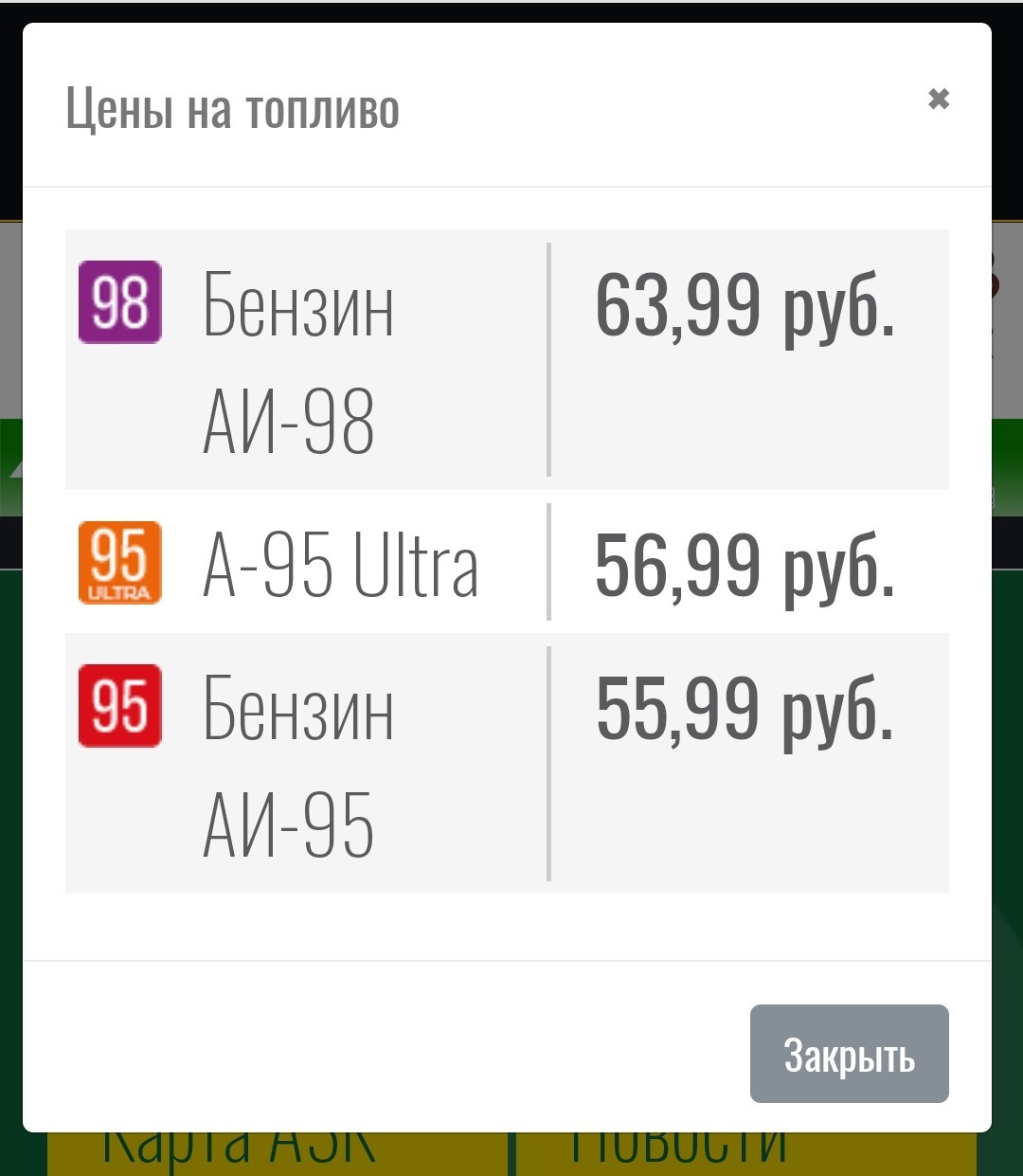This screenshot has height=1176, width=1023.
Task: Close the fuel prices dialog with X
Action: point(938,99)
